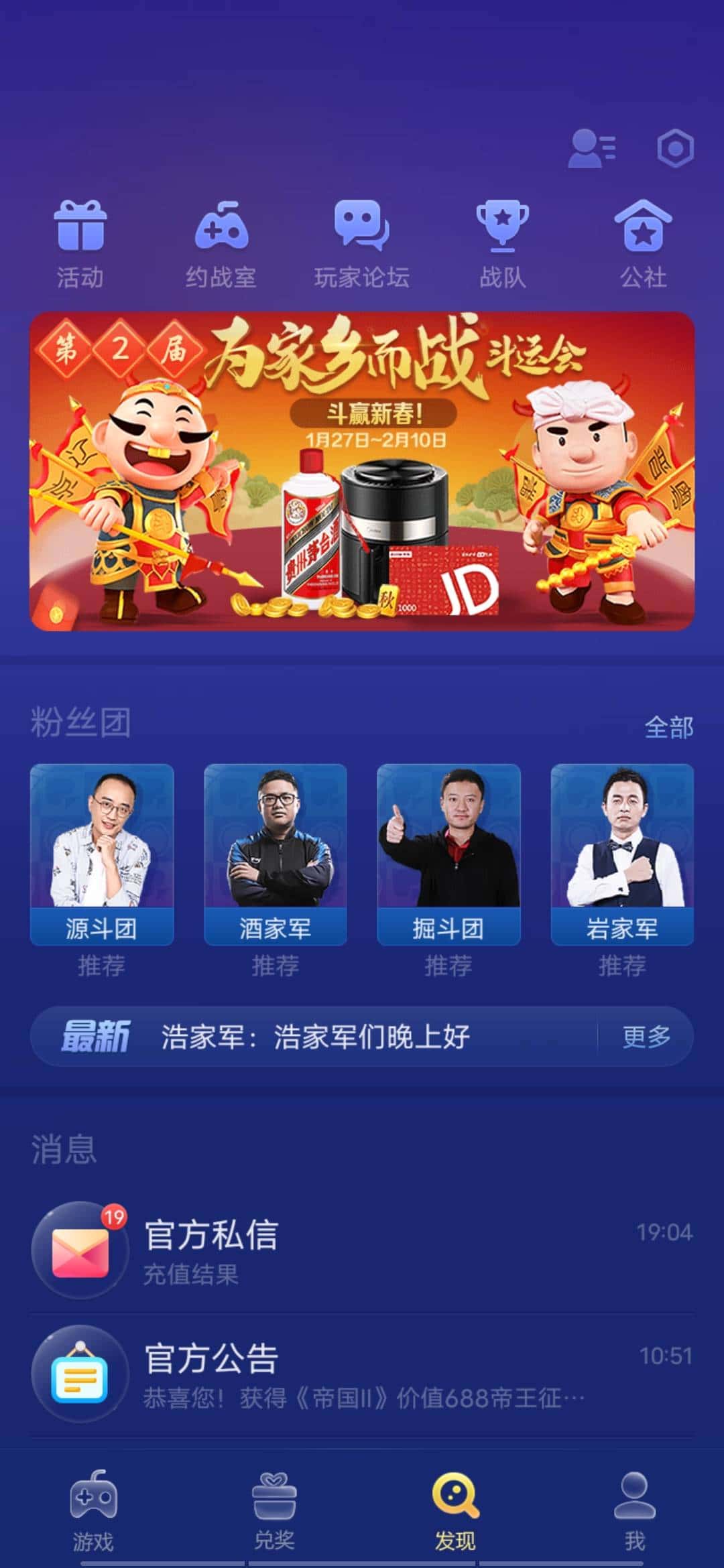Viewport: 724px width, 1568px height.
Task: Join the 酒家军 fan club
Action: click(275, 851)
